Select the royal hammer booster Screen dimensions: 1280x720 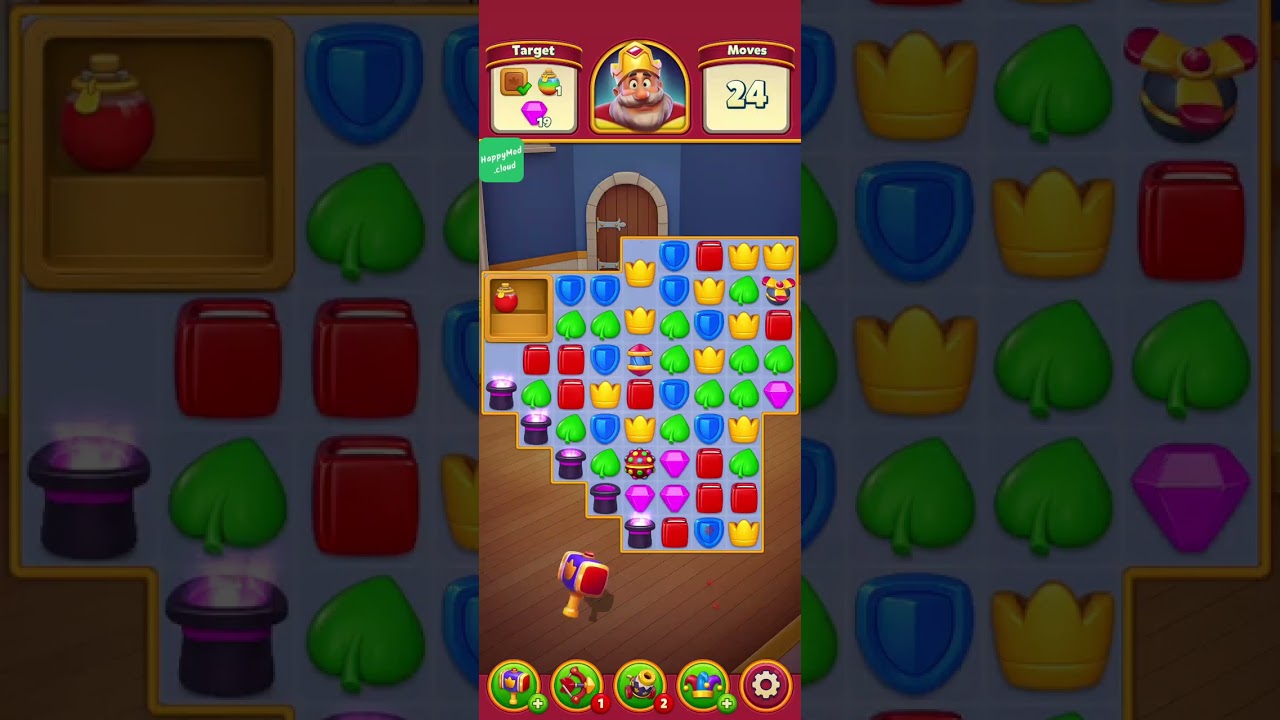click(x=514, y=685)
